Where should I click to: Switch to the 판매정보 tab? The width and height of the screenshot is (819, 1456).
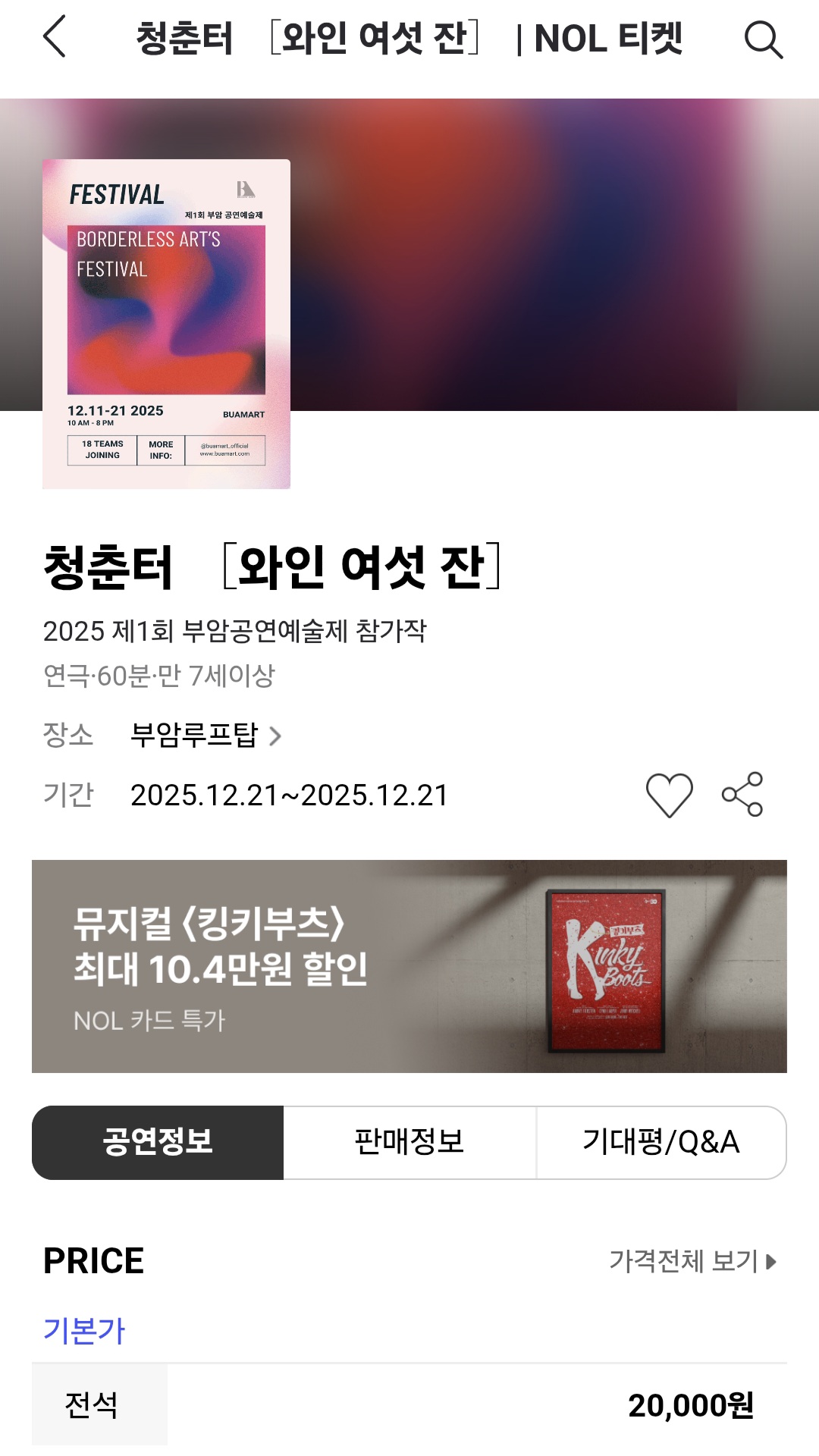pyautogui.click(x=409, y=1142)
